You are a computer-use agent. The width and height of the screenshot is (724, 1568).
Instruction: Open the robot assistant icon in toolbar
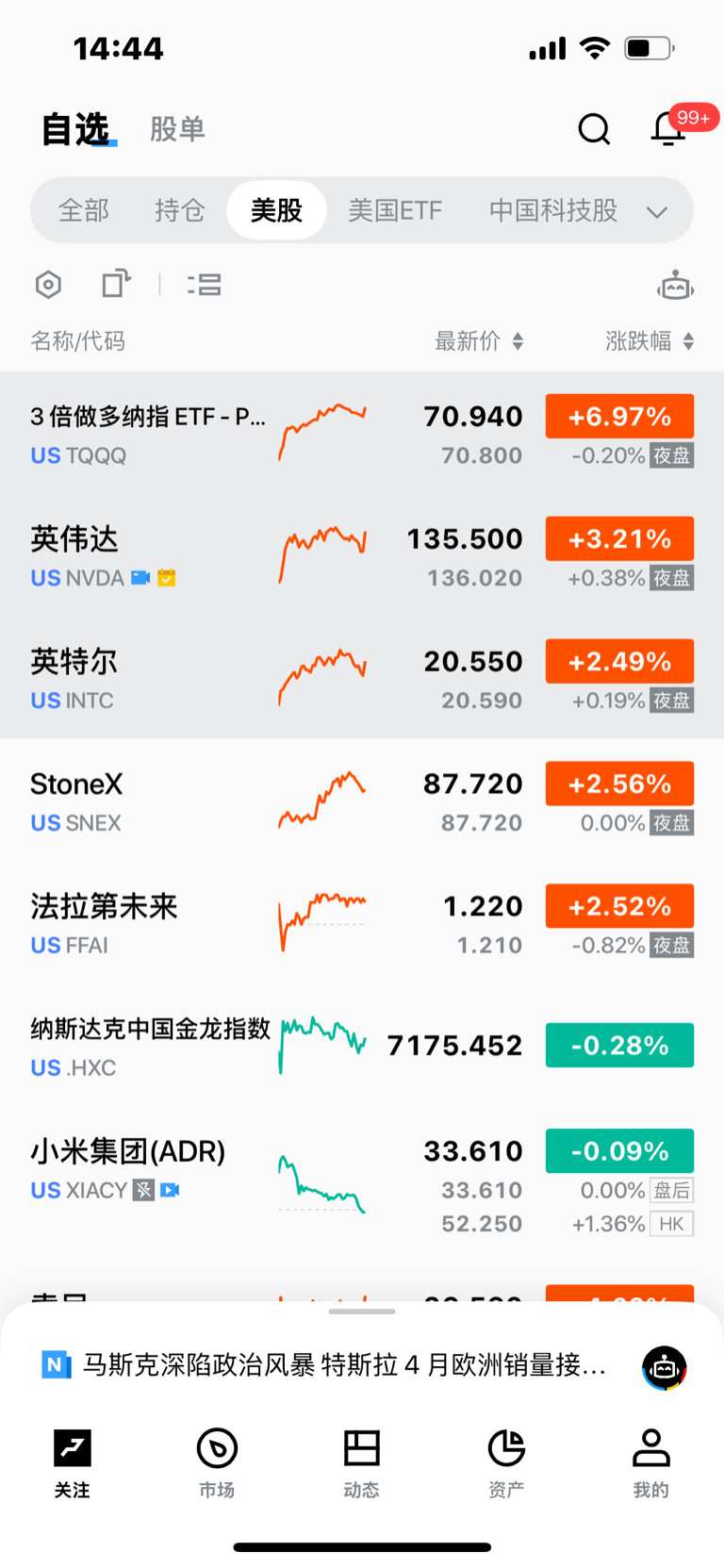click(675, 285)
